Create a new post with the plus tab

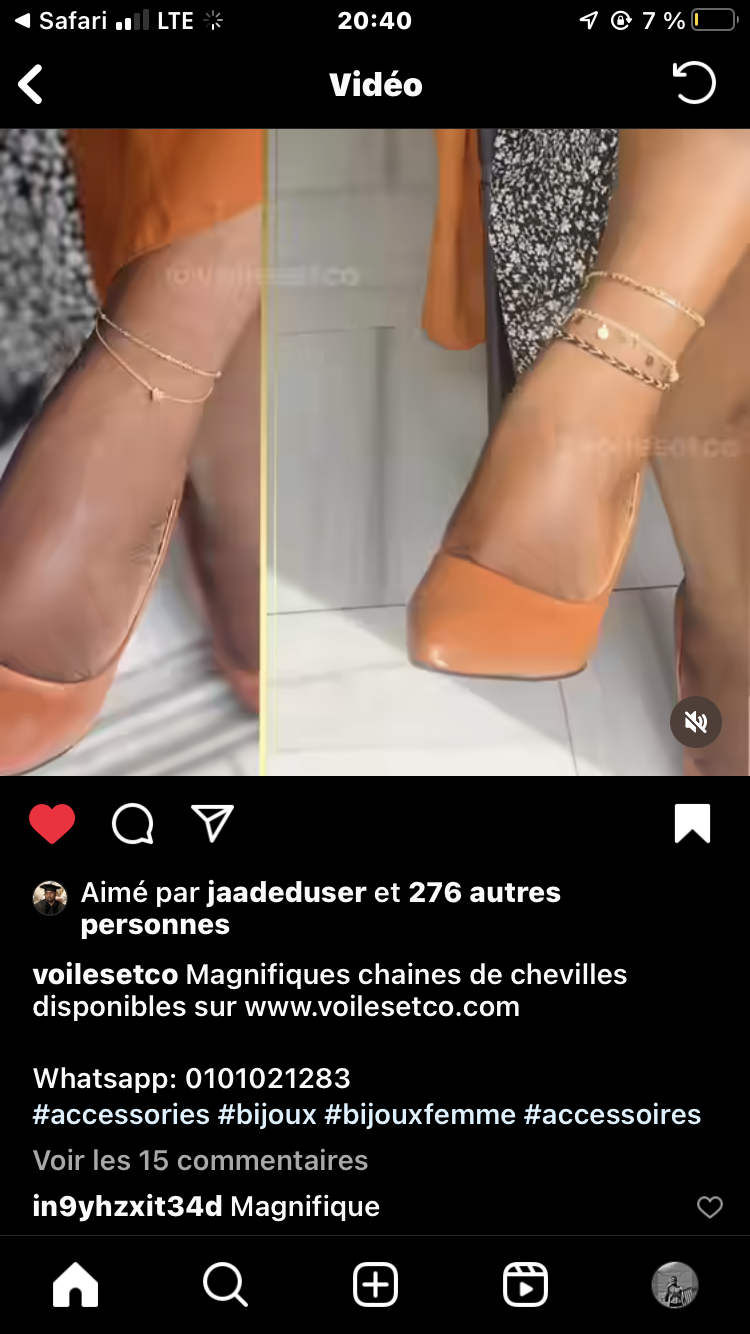pyautogui.click(x=375, y=1285)
